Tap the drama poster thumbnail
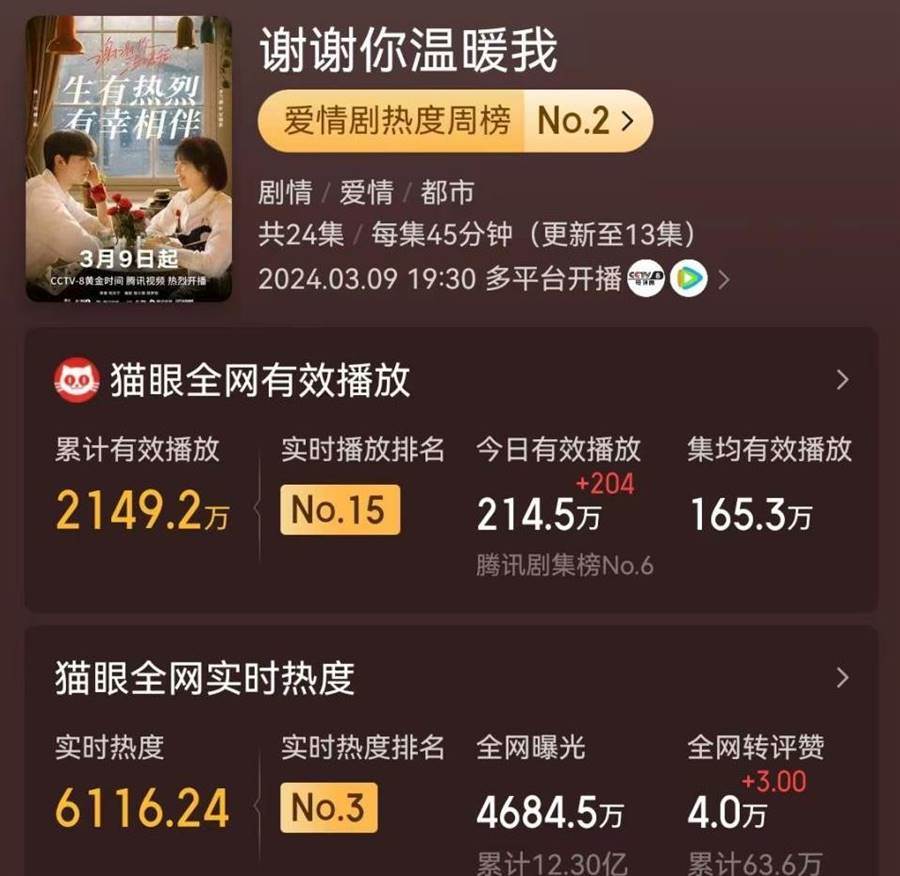 [128, 158]
